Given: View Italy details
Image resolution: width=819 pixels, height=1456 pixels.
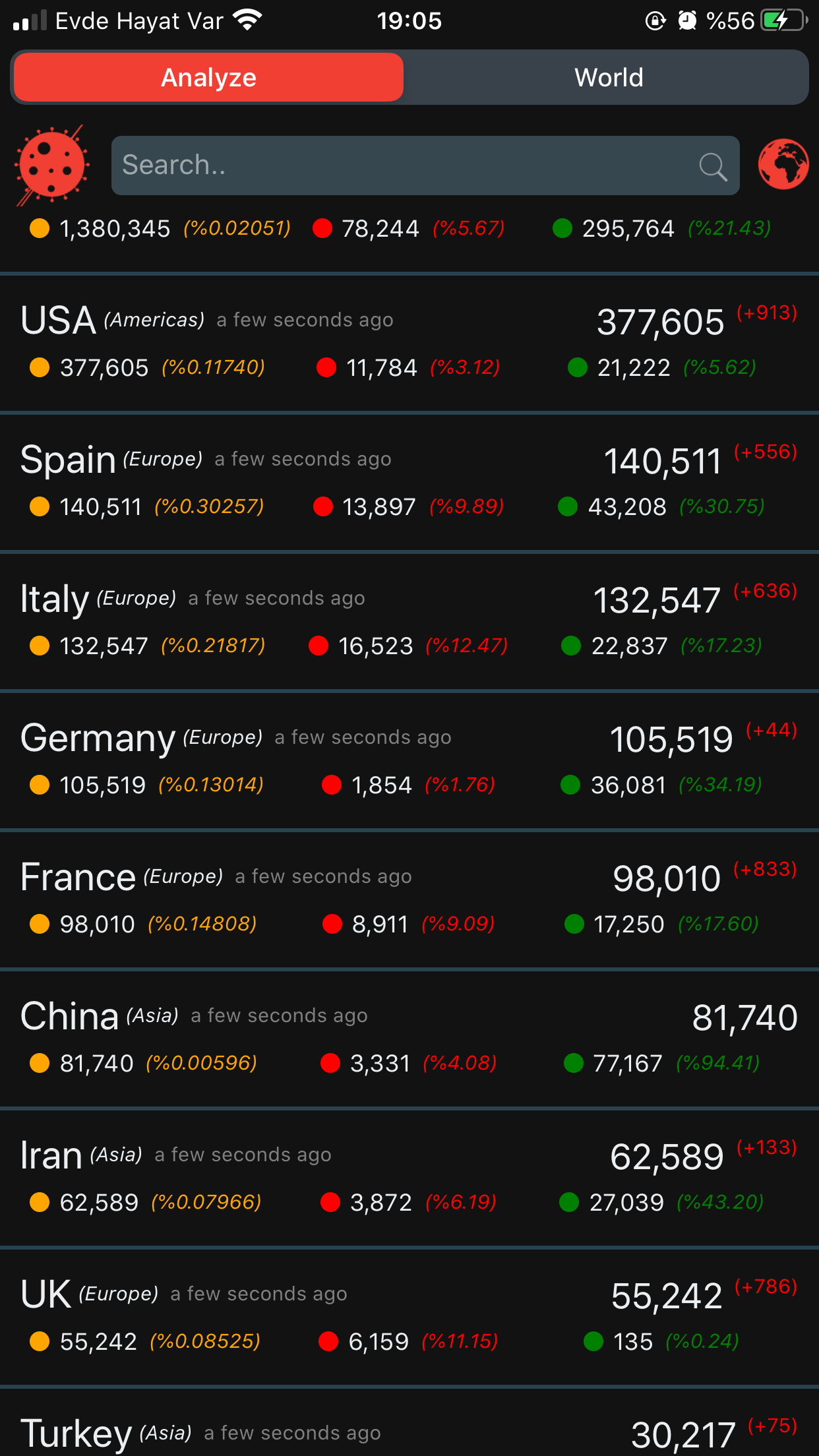Looking at the screenshot, I should point(409,621).
